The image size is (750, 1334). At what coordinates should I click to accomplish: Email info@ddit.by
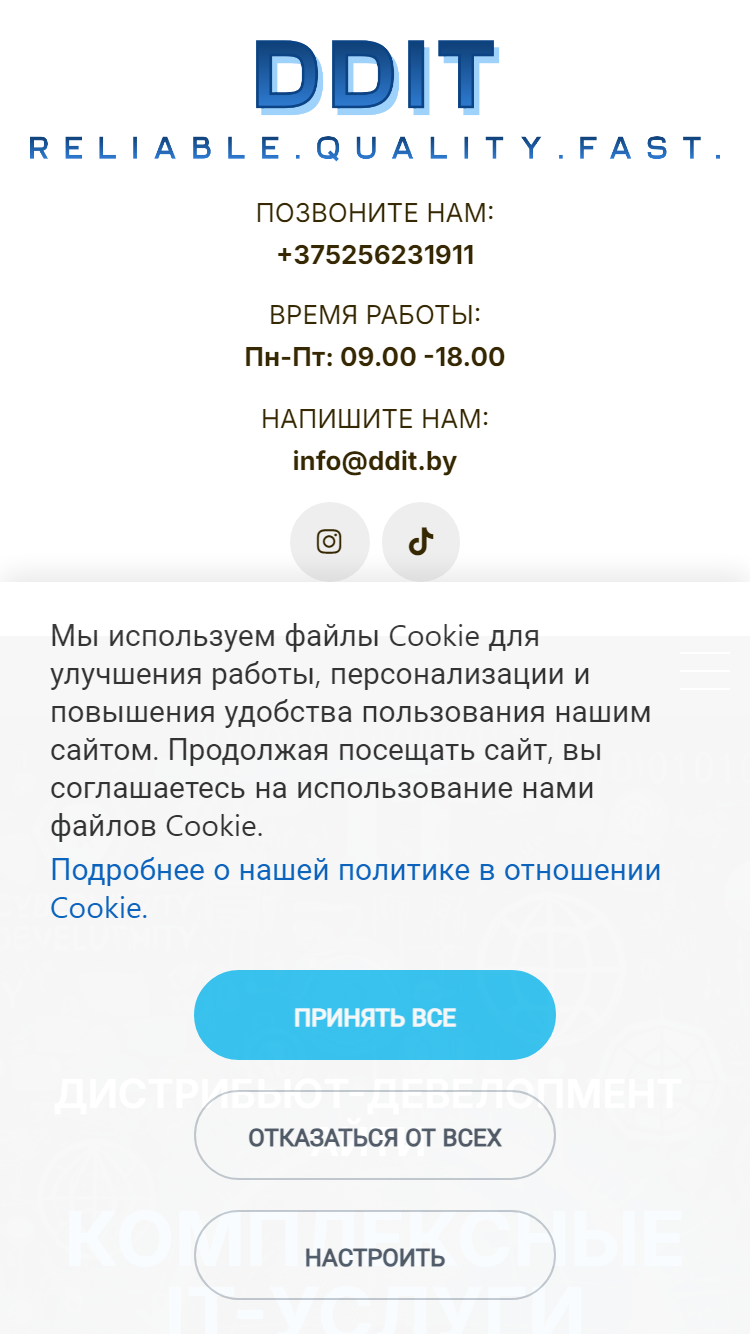(375, 461)
